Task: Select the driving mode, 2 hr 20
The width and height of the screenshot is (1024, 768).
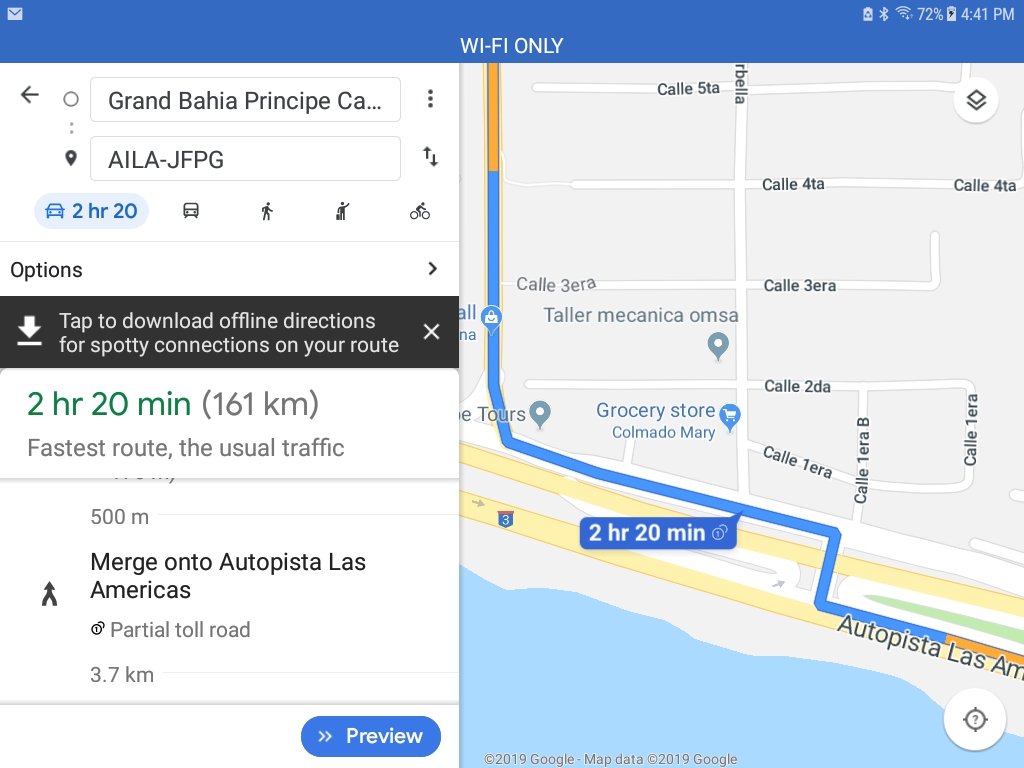Action: click(x=92, y=211)
